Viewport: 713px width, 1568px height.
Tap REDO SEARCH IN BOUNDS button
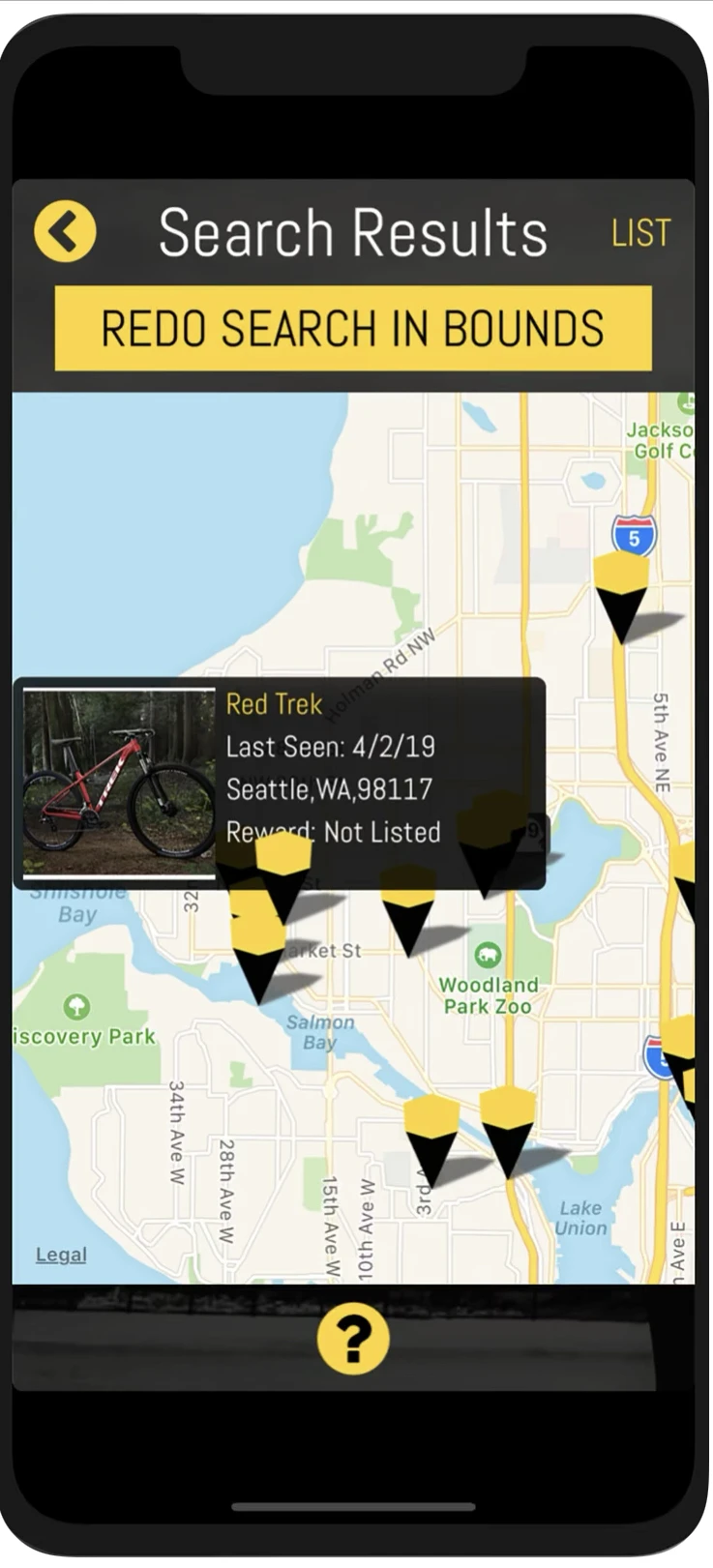point(353,328)
